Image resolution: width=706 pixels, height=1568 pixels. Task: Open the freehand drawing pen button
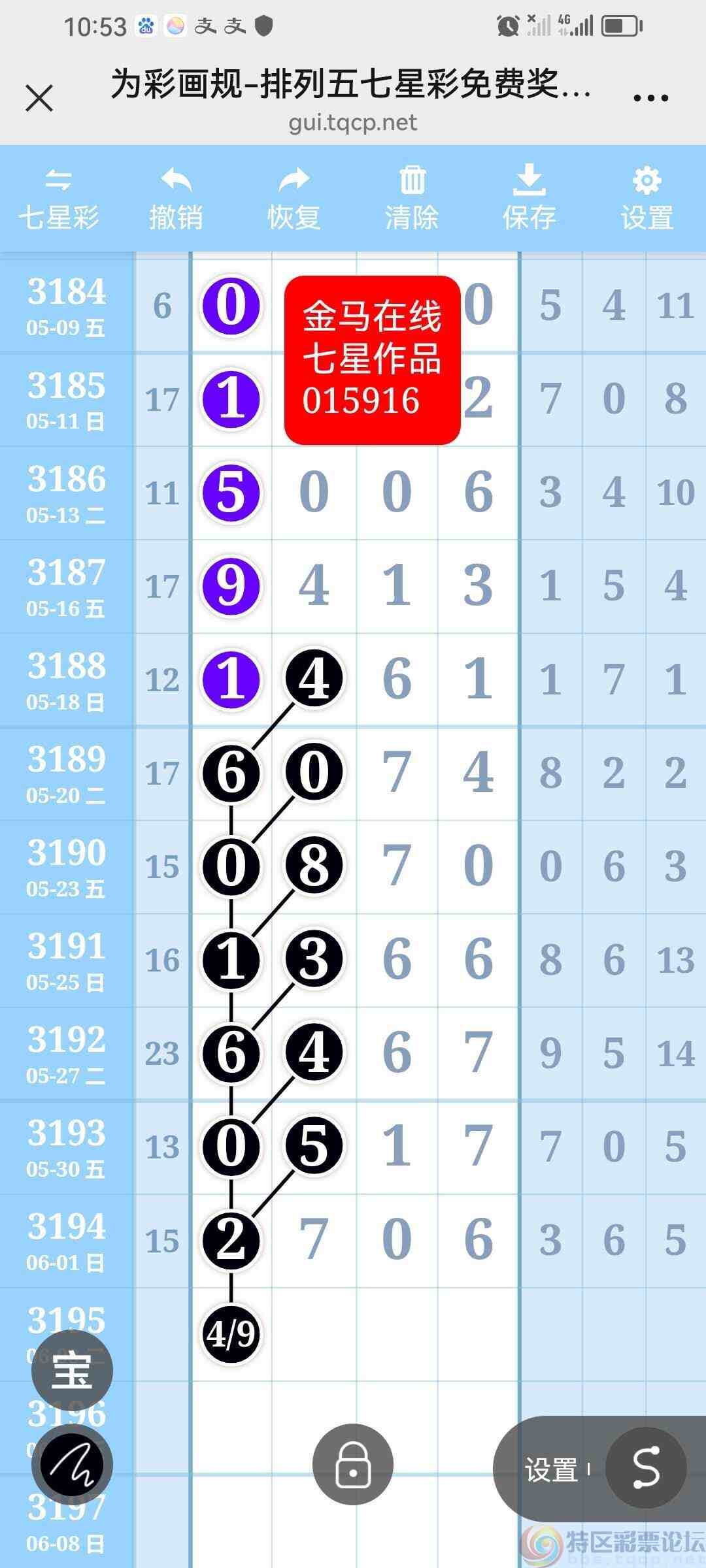[x=72, y=1465]
